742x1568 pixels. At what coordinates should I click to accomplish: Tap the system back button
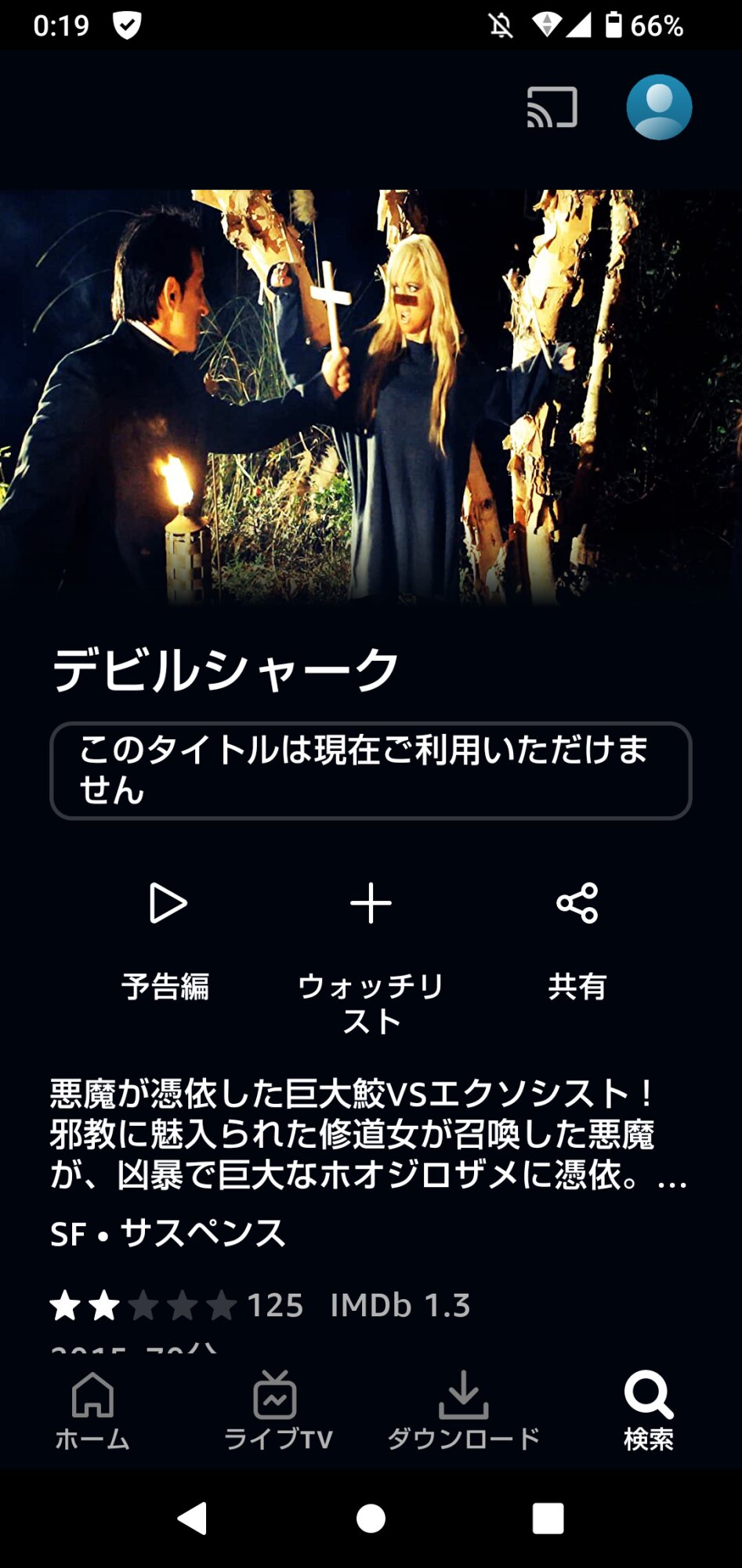193,1518
